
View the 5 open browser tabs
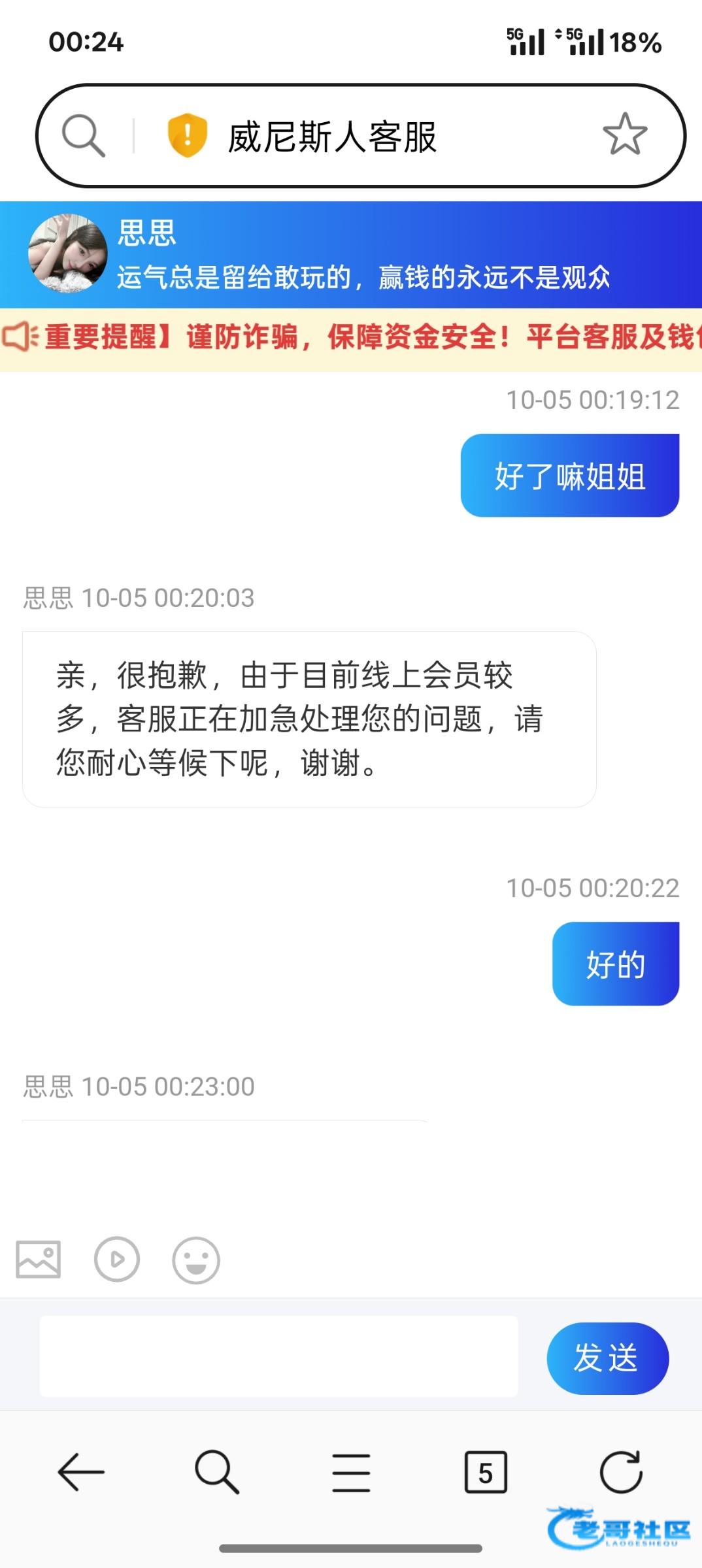[486, 1473]
